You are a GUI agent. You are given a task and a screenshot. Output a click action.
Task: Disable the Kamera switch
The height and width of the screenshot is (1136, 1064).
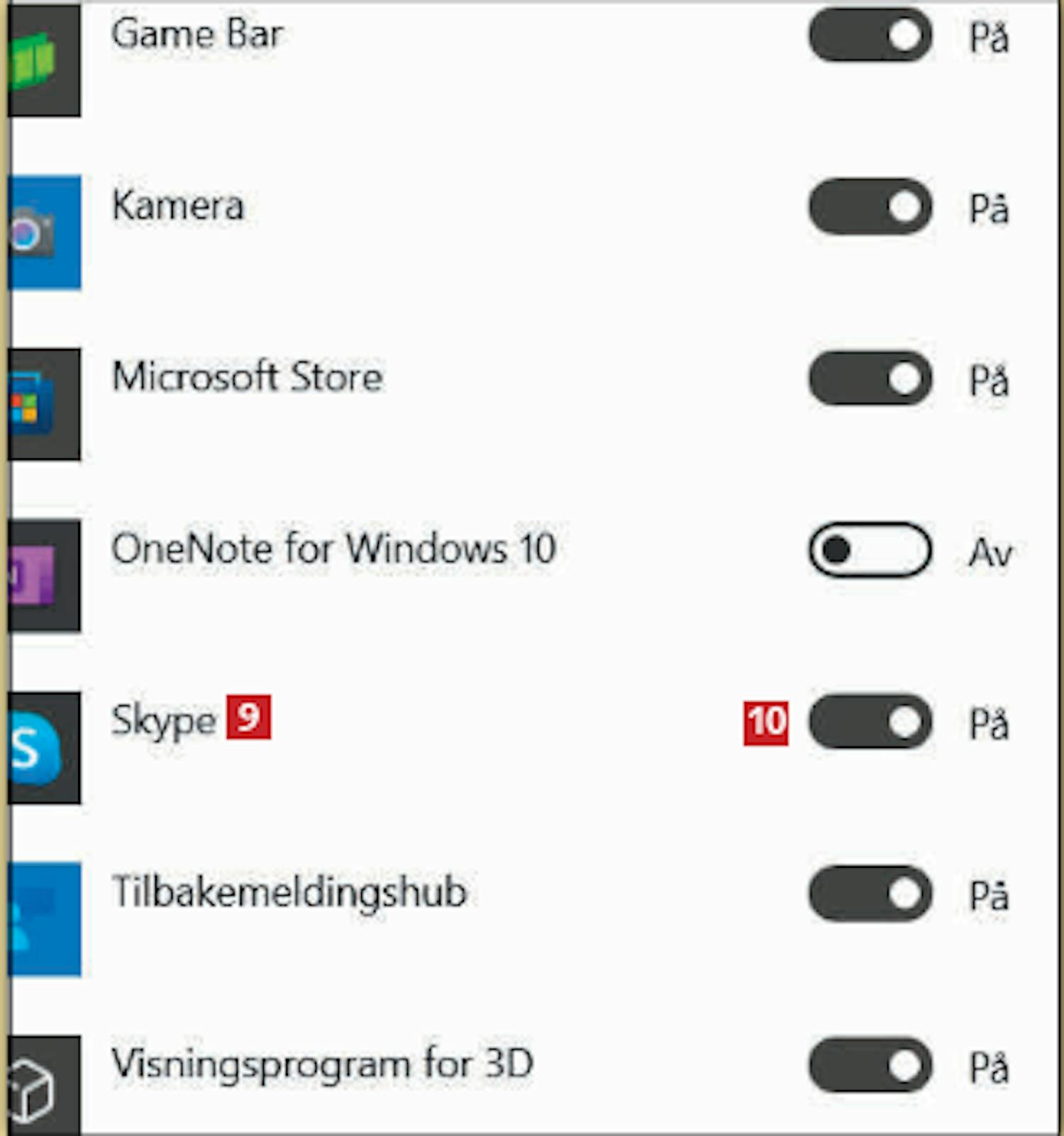(x=870, y=206)
